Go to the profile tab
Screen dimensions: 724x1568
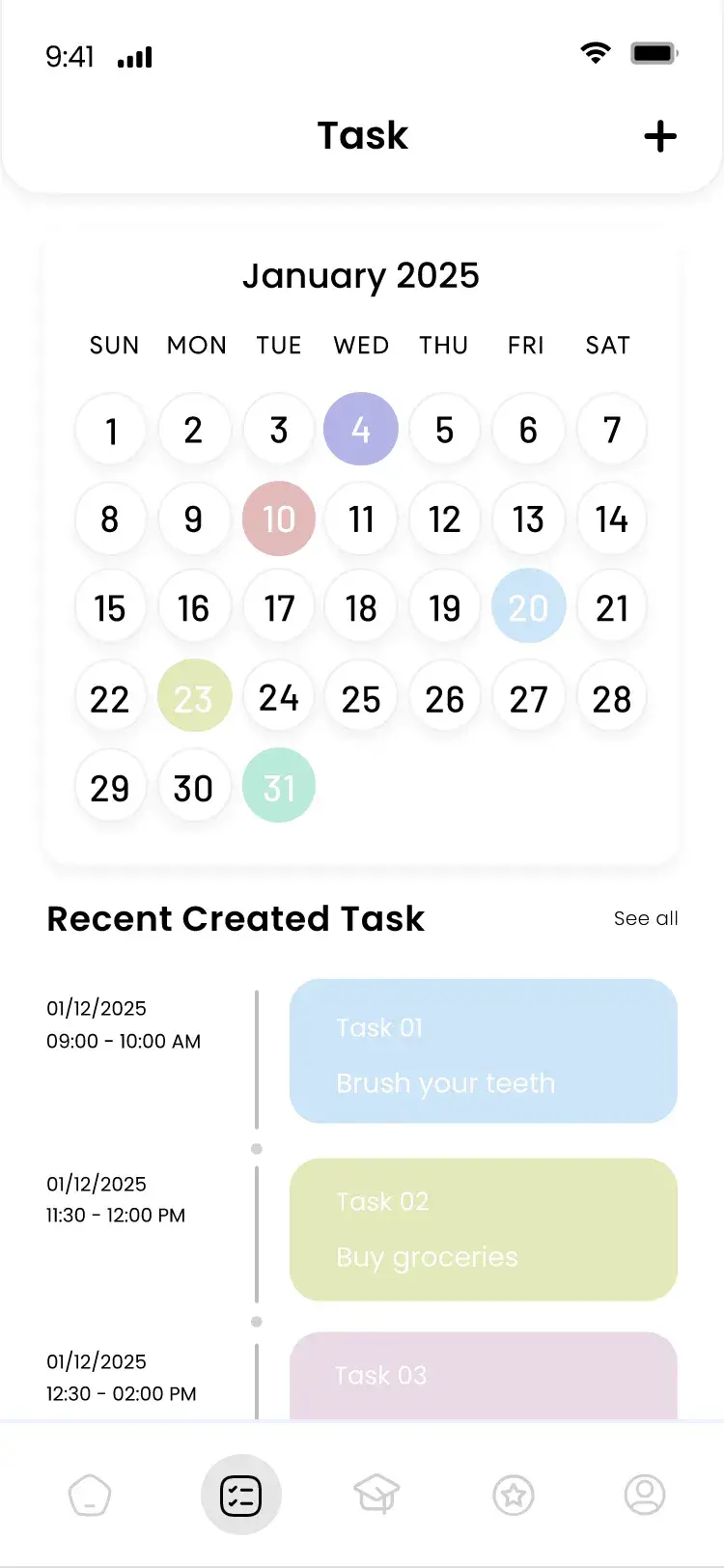[645, 1495]
